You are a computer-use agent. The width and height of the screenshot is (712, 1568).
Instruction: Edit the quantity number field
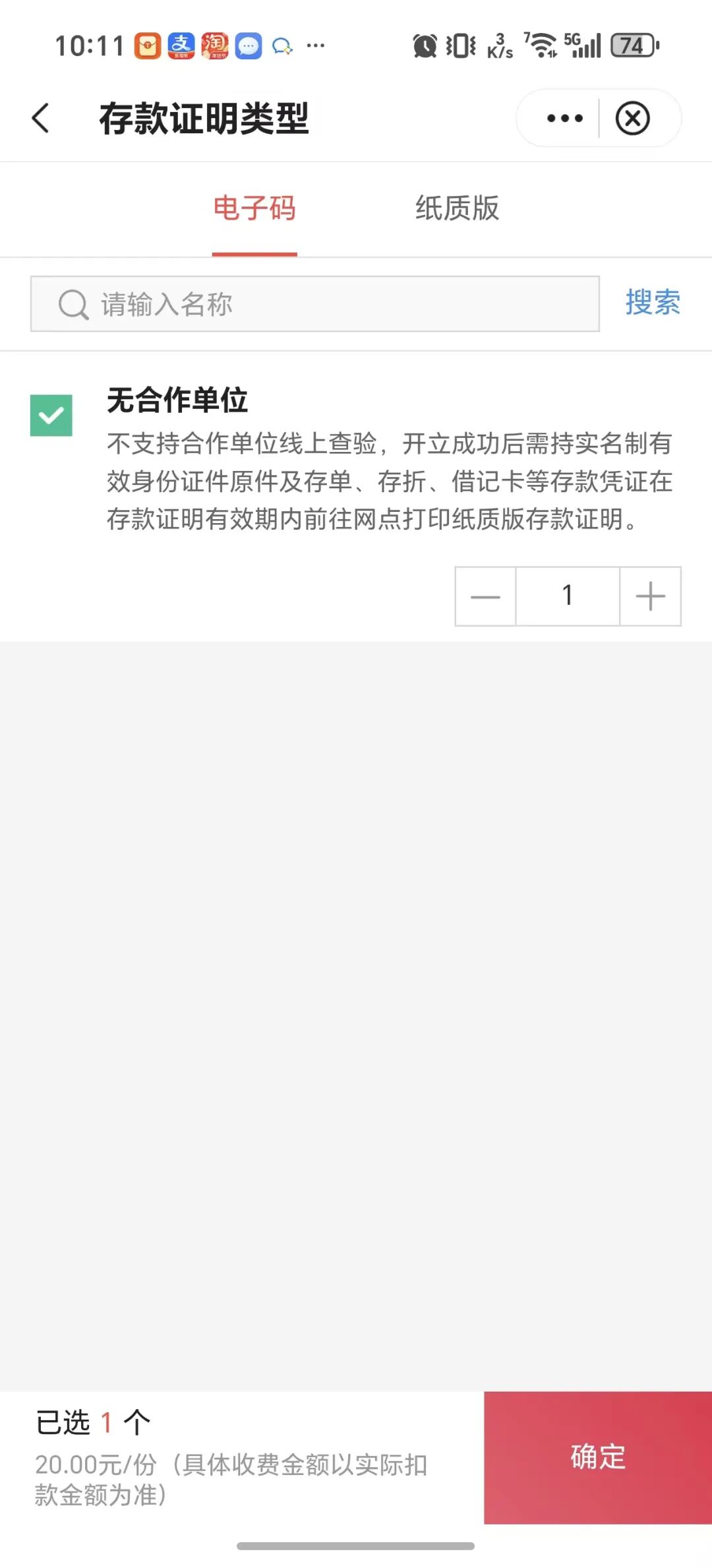[568, 596]
